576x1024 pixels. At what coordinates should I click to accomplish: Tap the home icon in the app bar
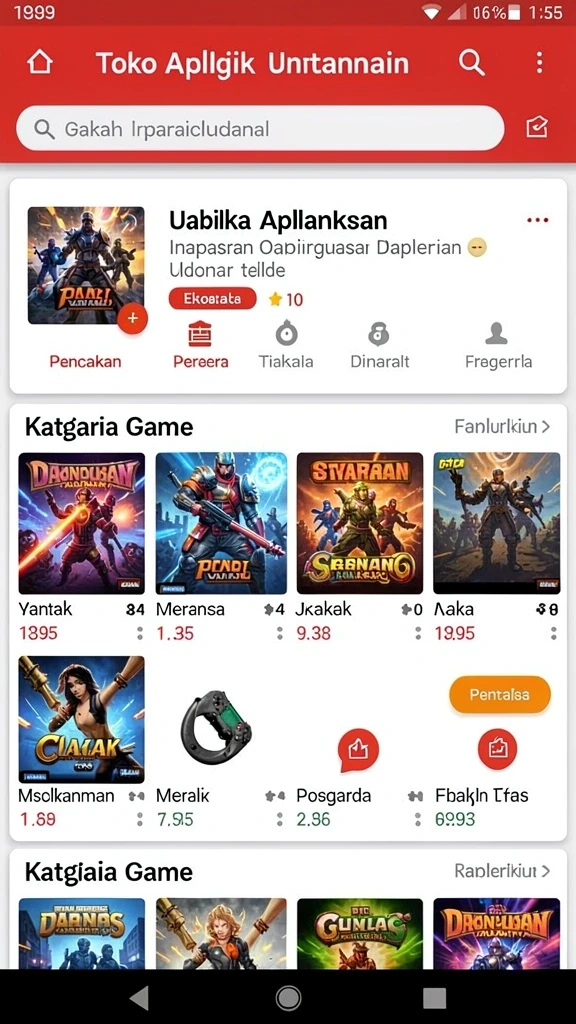[x=40, y=63]
